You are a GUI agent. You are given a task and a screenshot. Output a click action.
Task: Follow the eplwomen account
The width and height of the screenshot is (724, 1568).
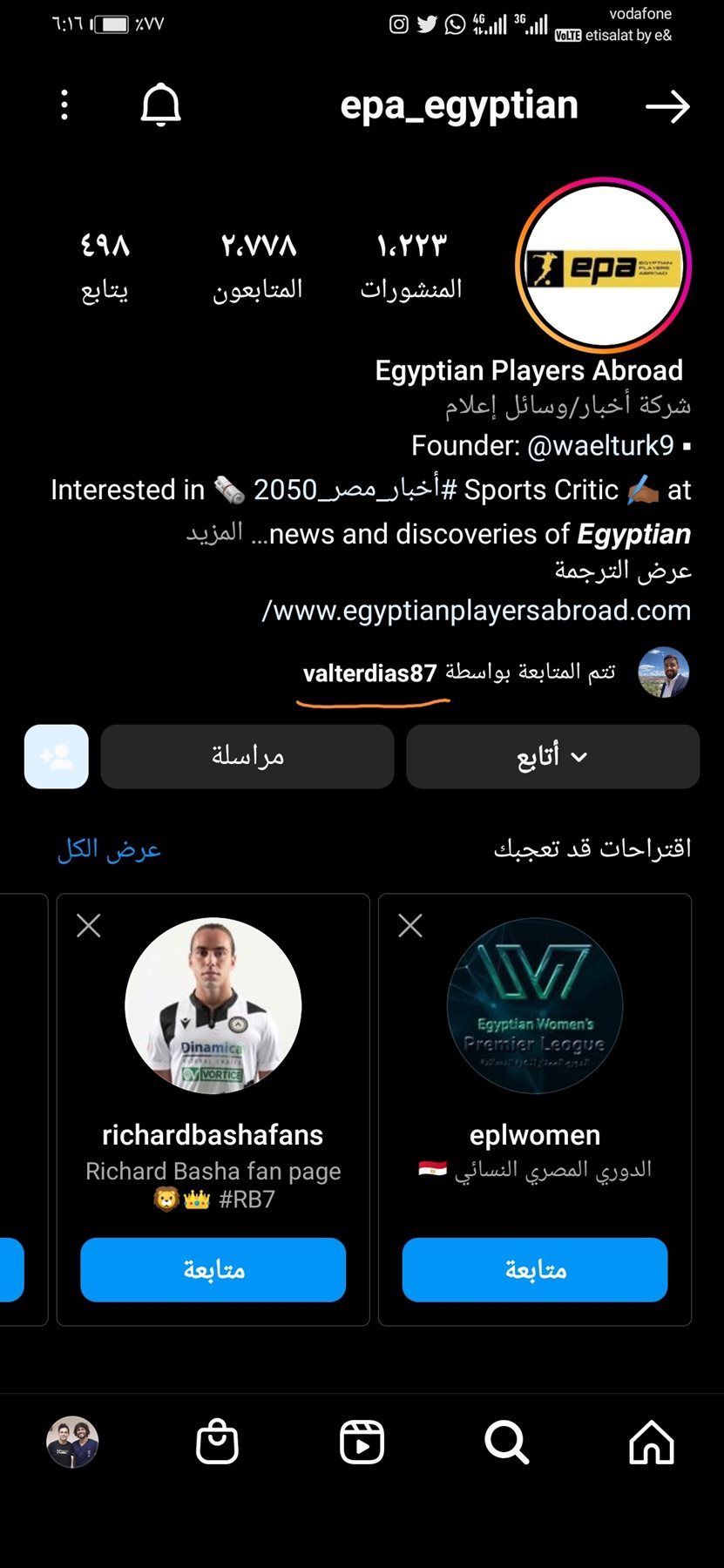[535, 1269]
